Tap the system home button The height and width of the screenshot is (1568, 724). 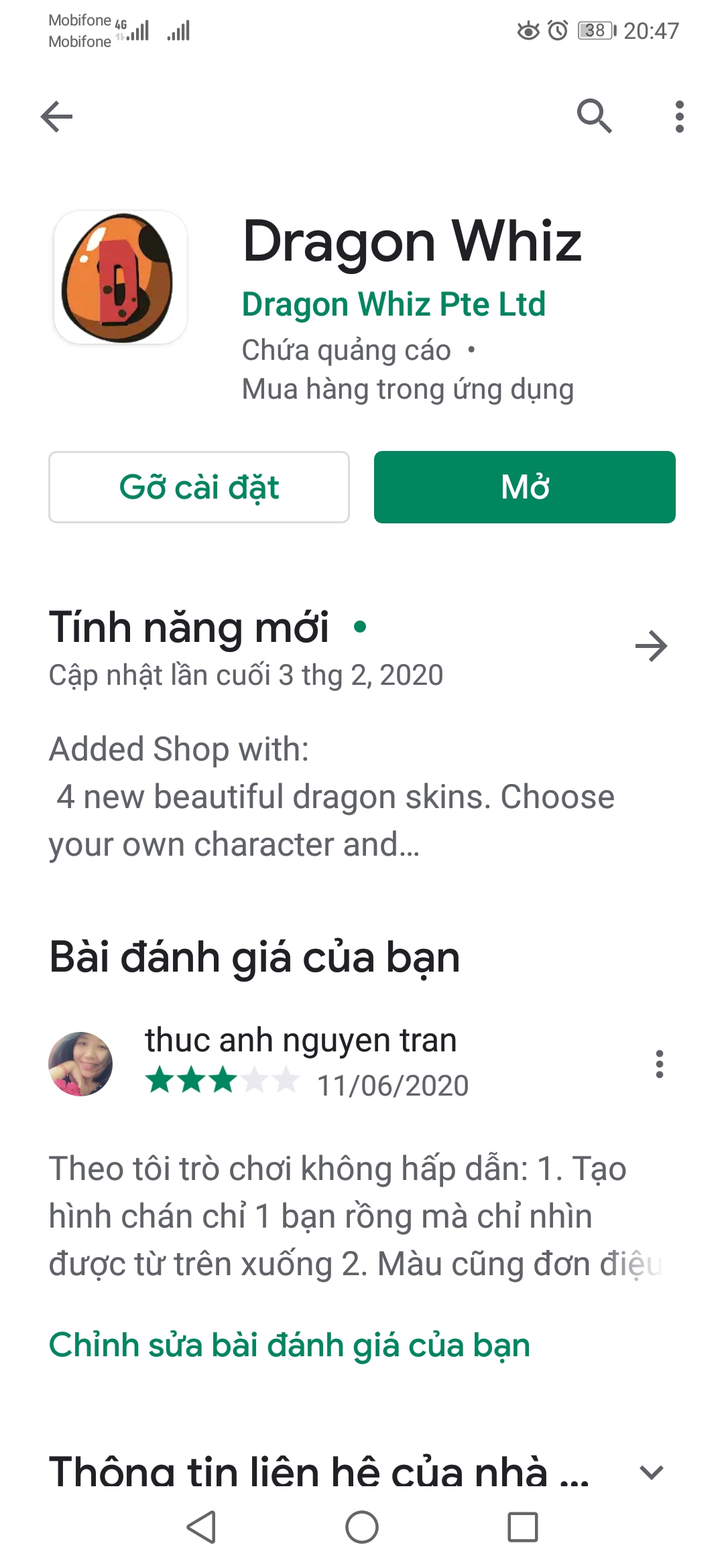[x=362, y=1528]
